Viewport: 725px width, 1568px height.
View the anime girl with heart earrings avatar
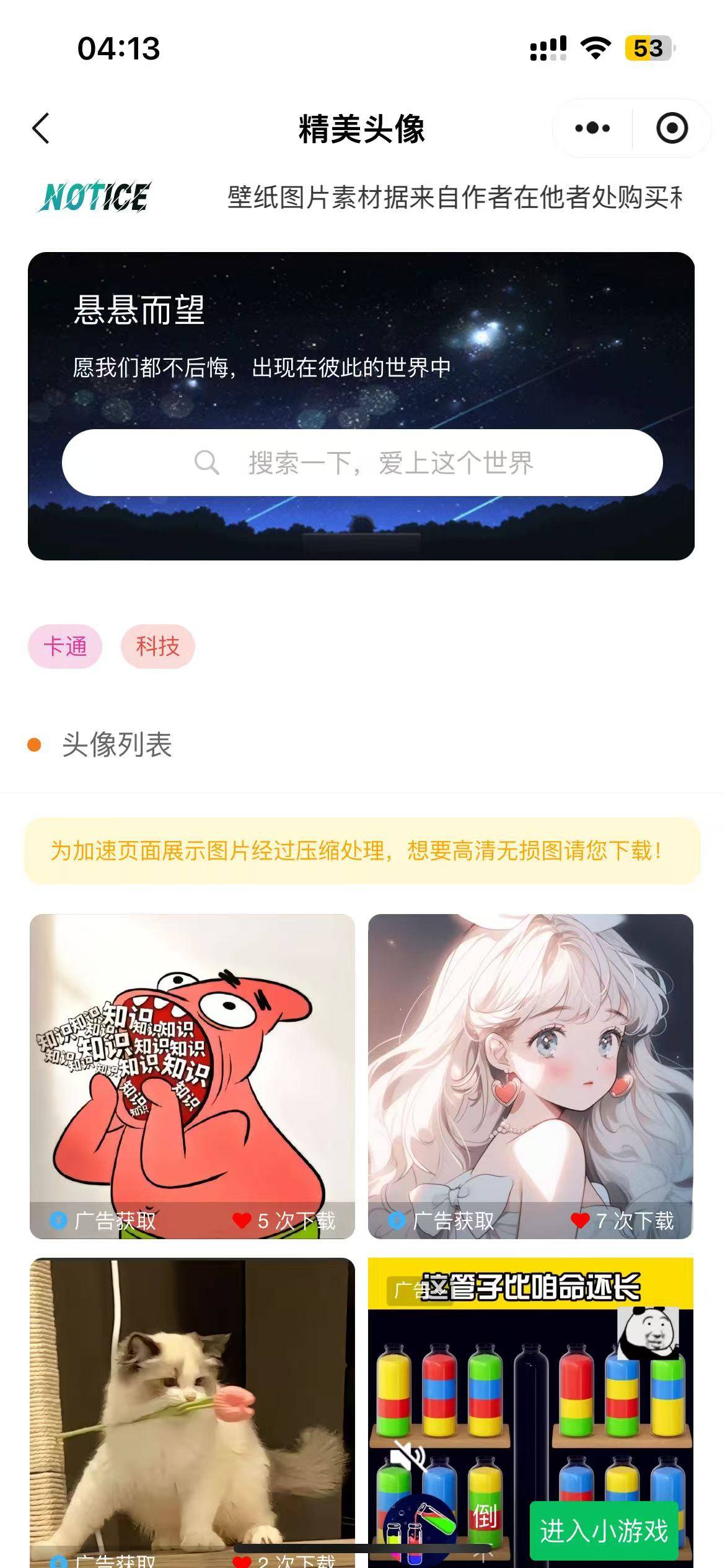[530, 1075]
